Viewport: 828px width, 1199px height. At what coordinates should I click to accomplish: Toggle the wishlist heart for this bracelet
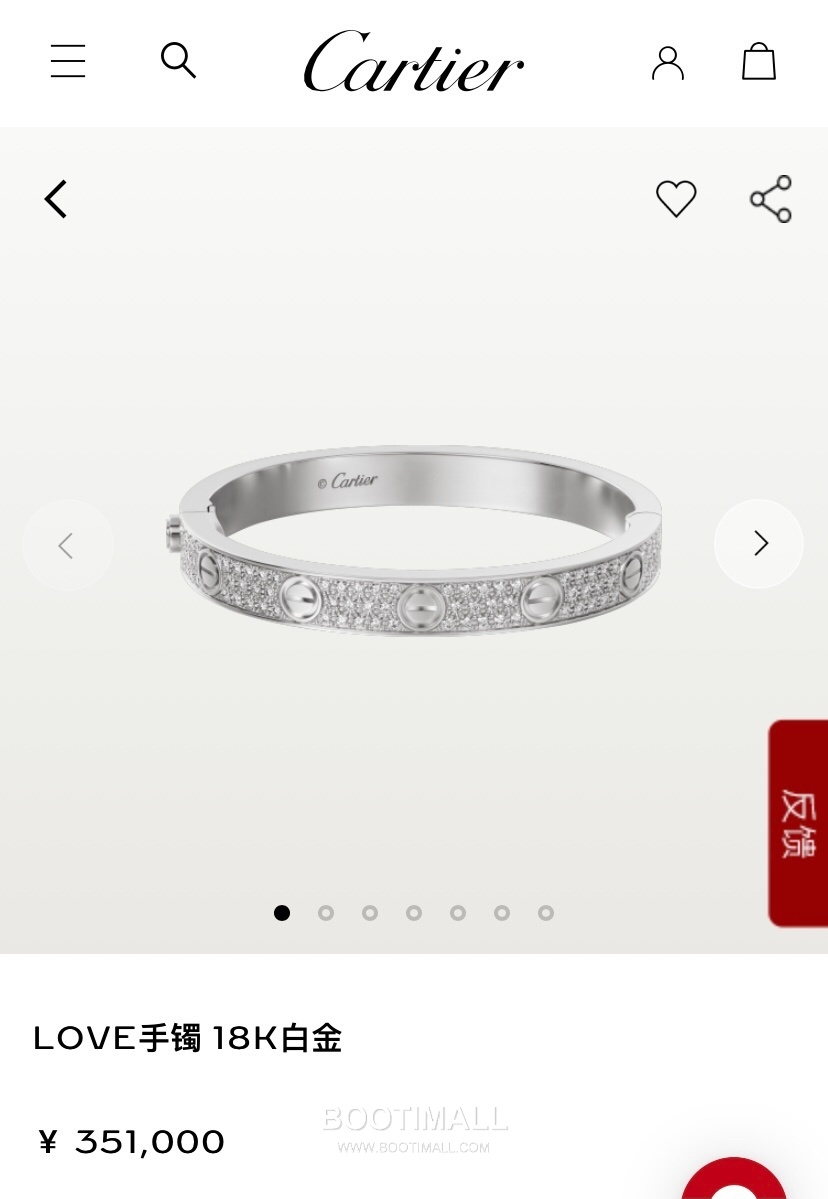pos(676,198)
